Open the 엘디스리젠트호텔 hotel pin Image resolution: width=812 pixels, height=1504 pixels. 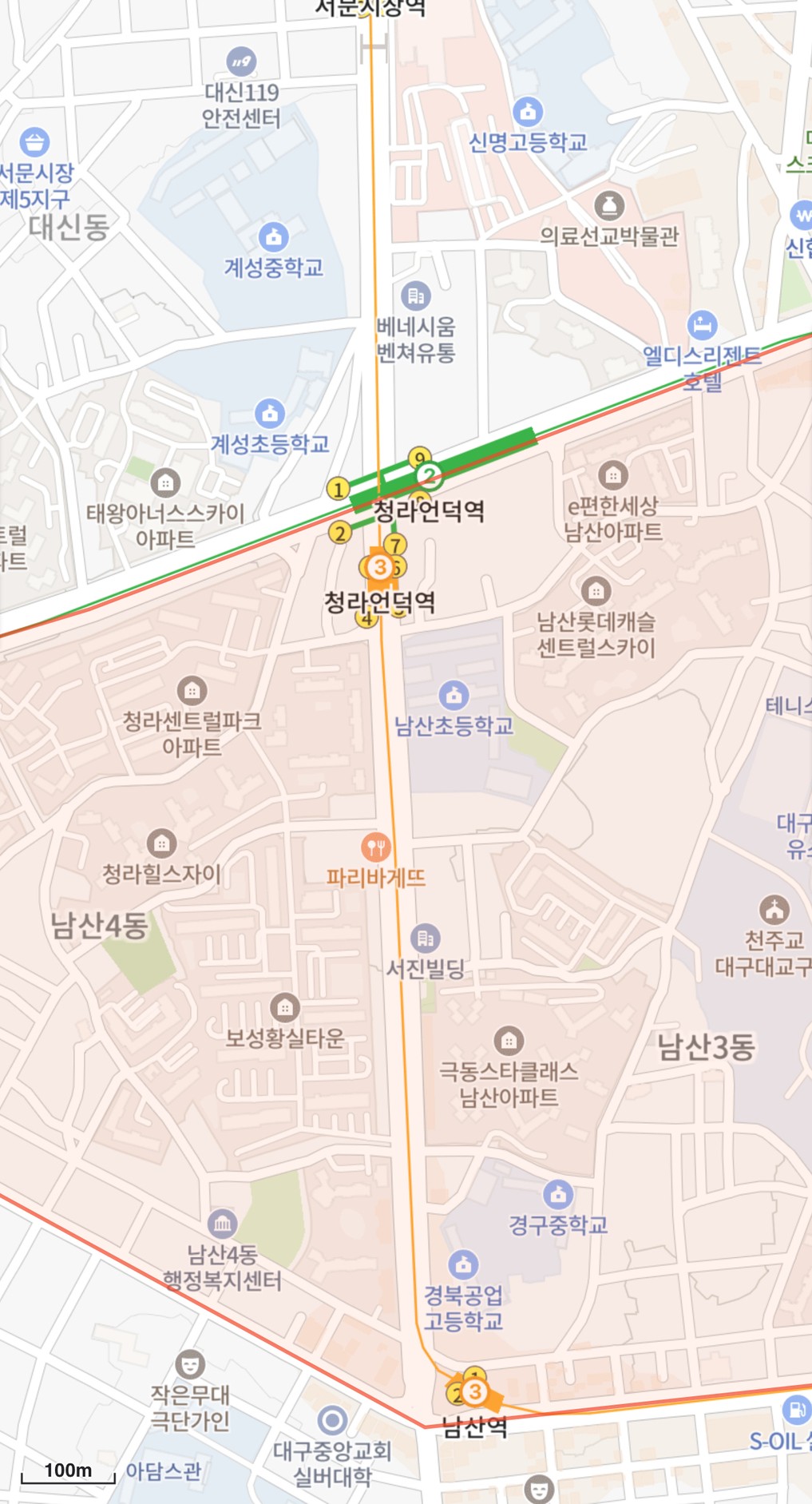702,325
